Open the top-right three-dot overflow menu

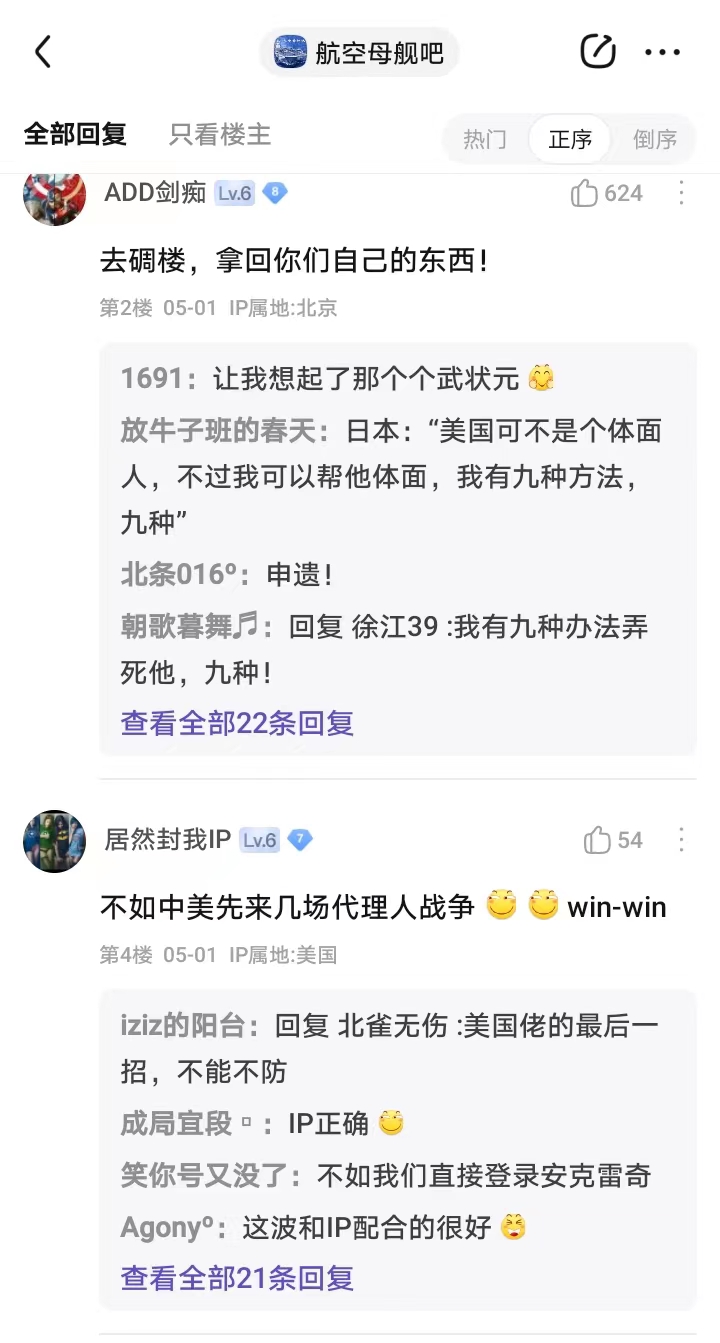pos(663,52)
